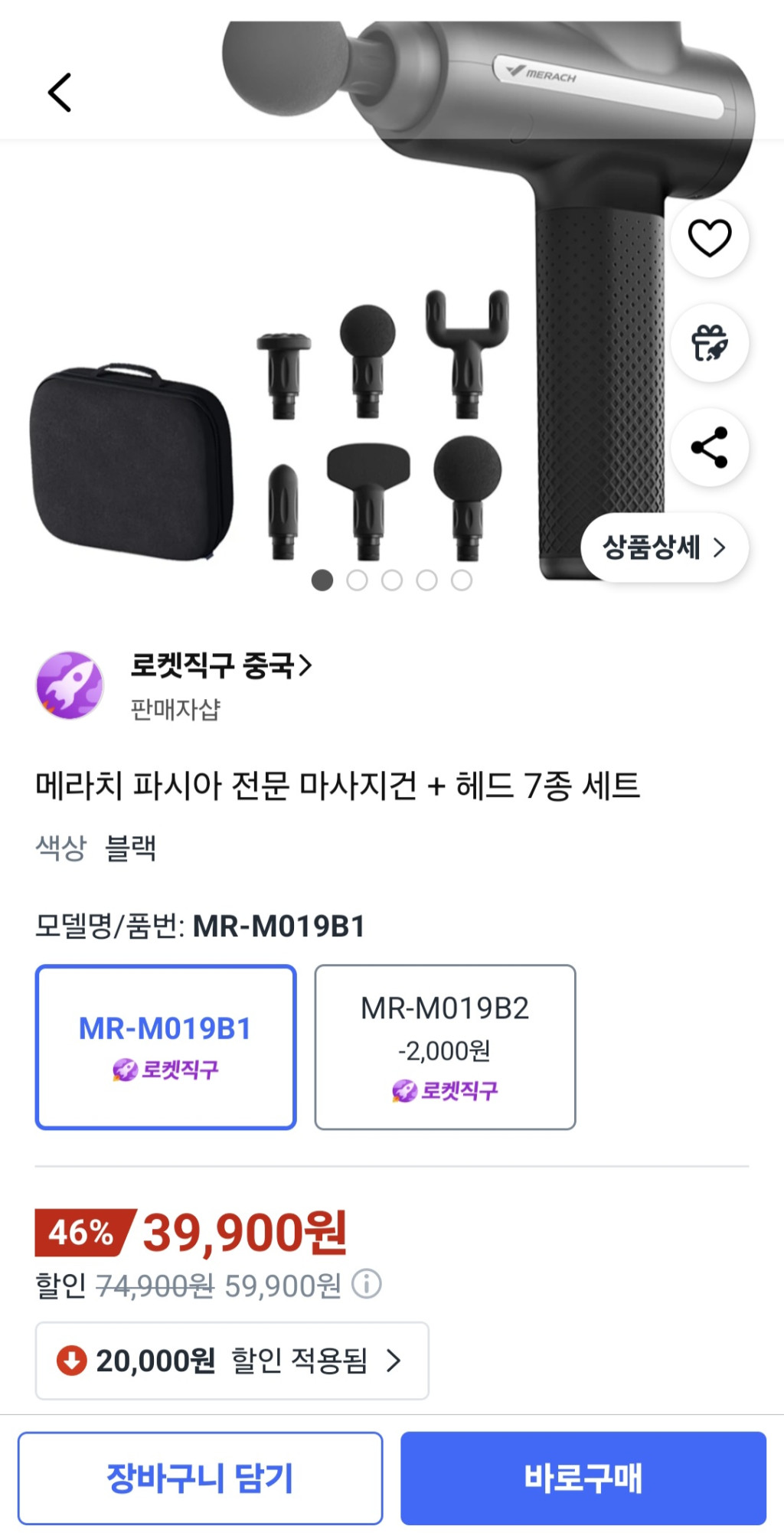The image size is (784, 1539).
Task: Add product to wishlist with heart icon
Action: coord(710,238)
